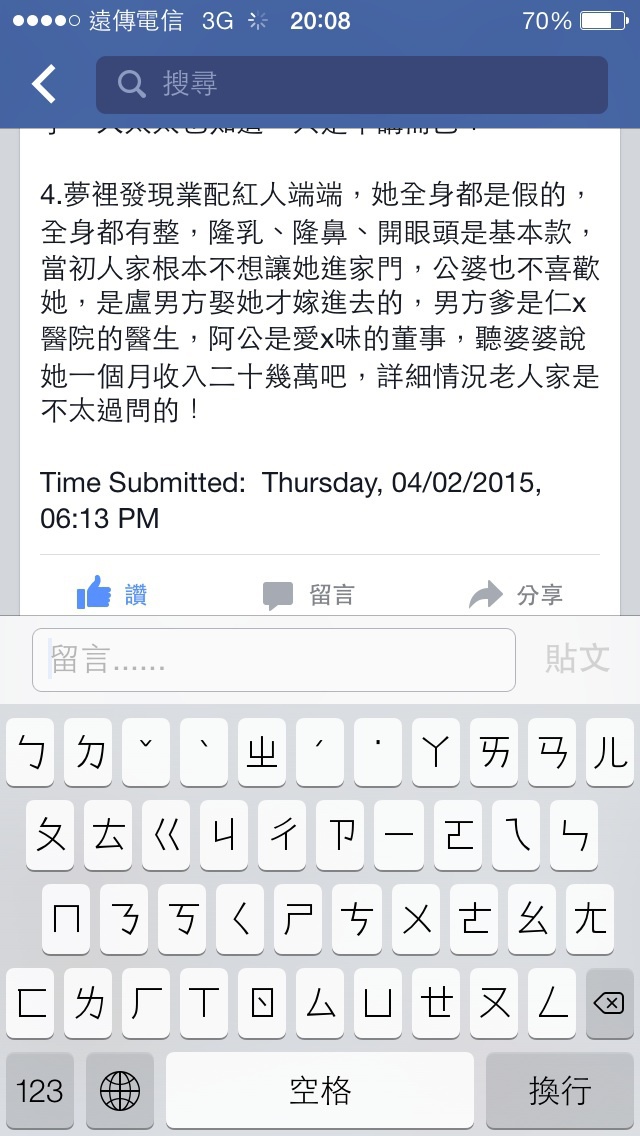
Task: Open the 搜尋 search box
Action: [x=352, y=85]
